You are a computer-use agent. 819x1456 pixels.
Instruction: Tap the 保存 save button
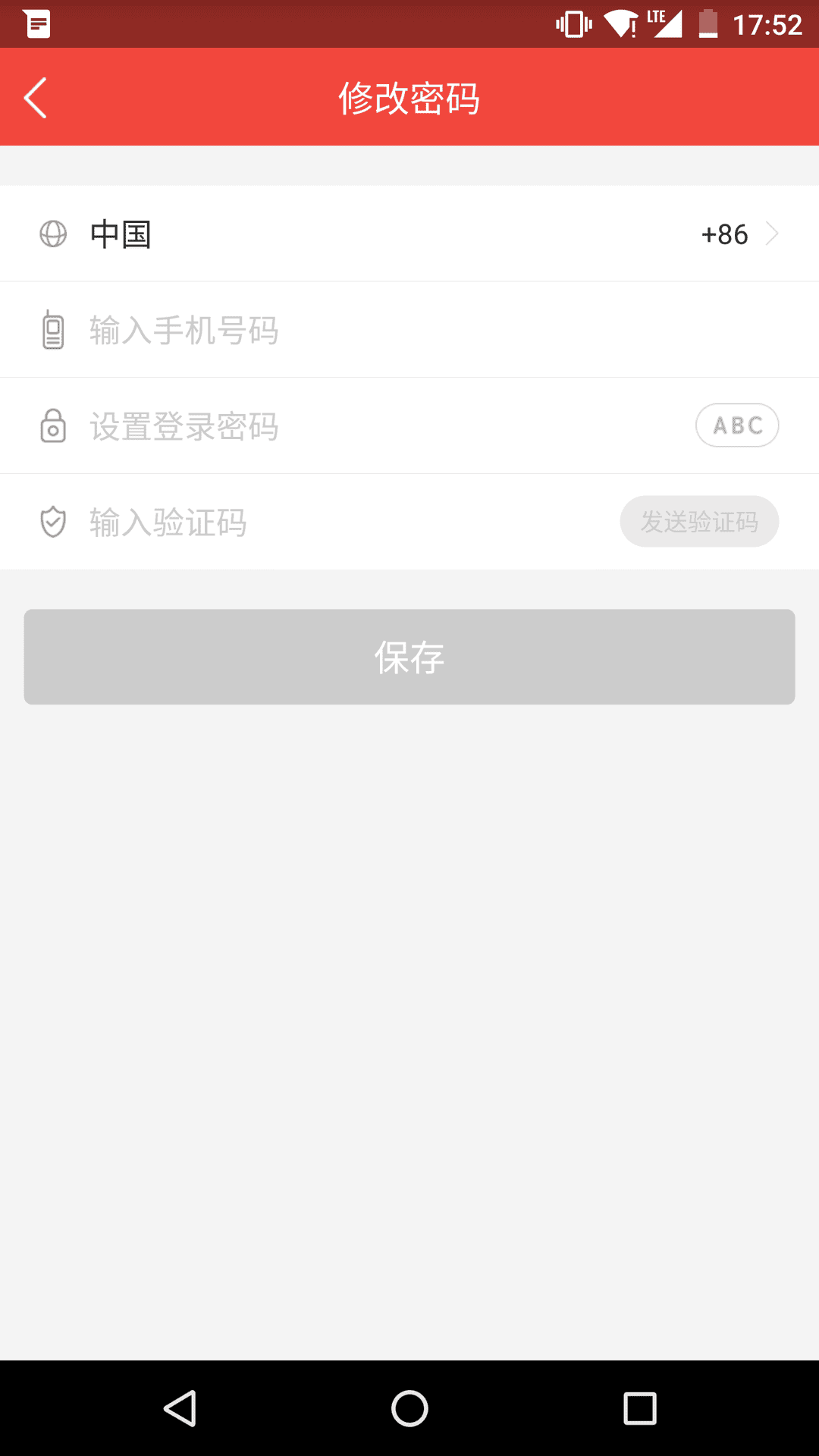[x=409, y=657]
